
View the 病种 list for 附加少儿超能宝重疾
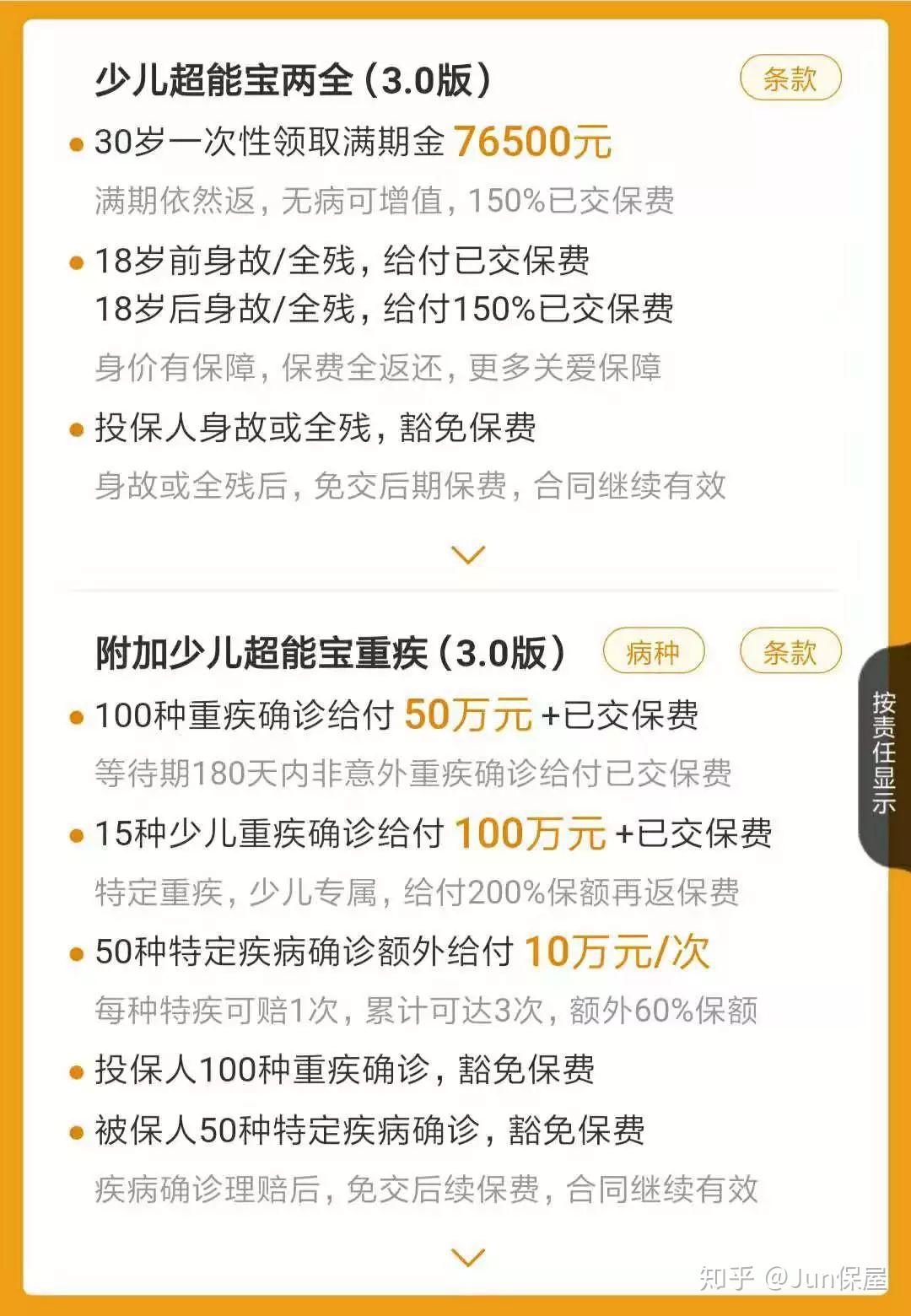click(653, 652)
